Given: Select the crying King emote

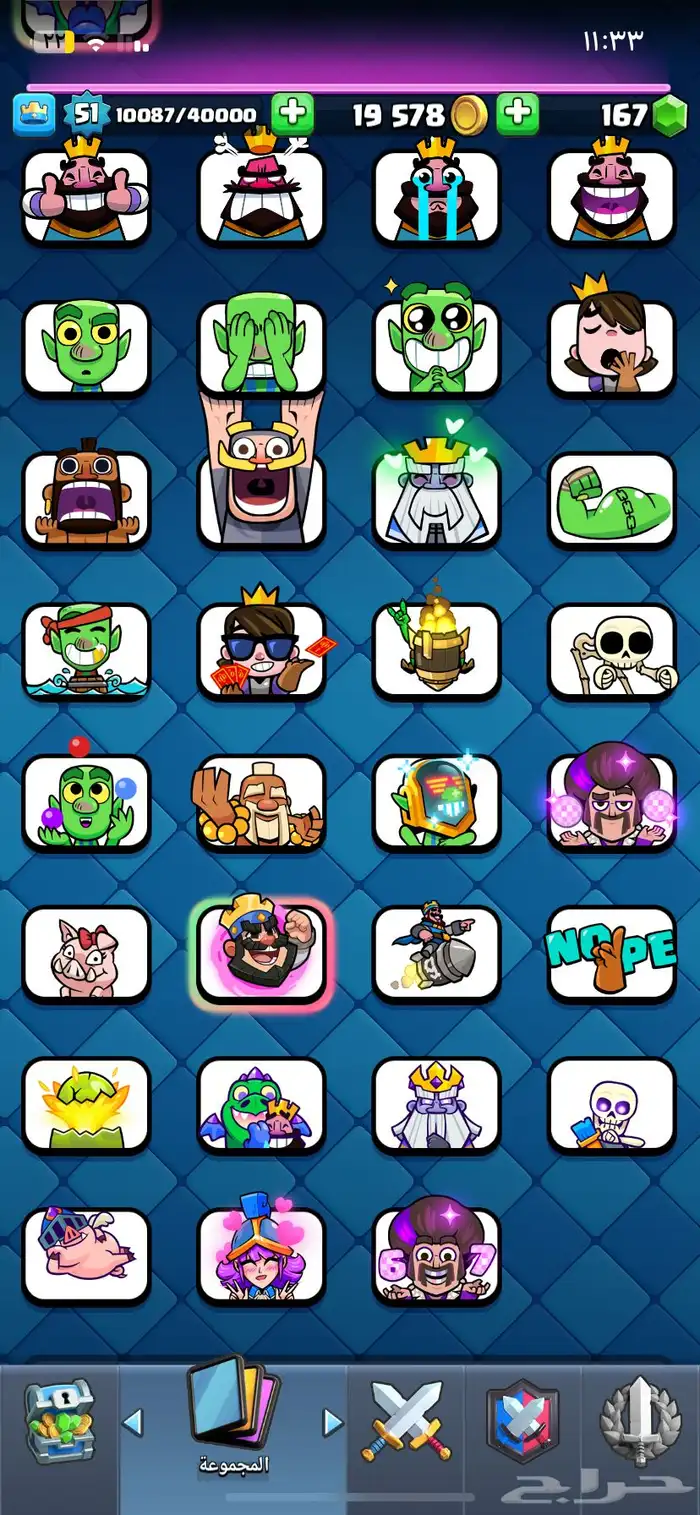Looking at the screenshot, I should pos(436,195).
